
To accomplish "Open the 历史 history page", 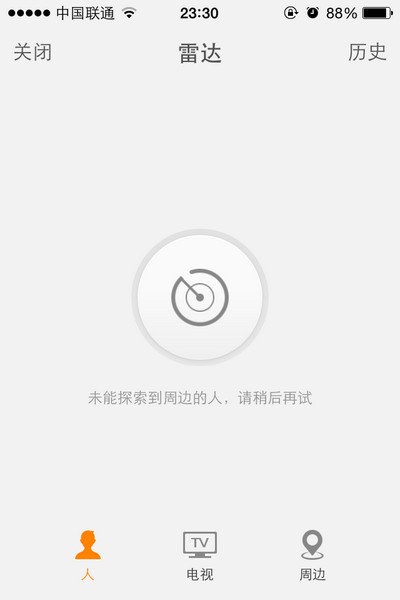I will pos(367,52).
